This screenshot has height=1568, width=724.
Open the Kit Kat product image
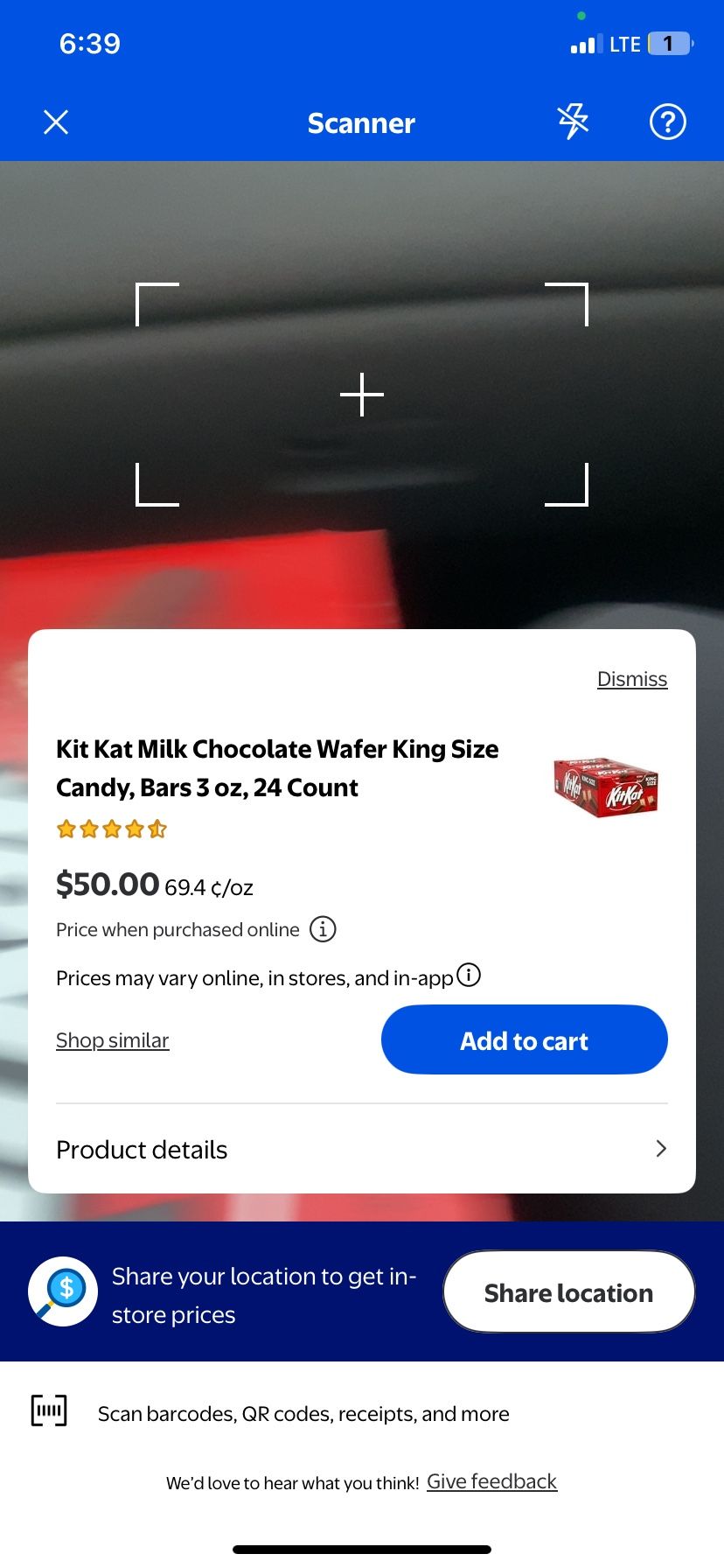click(x=606, y=787)
